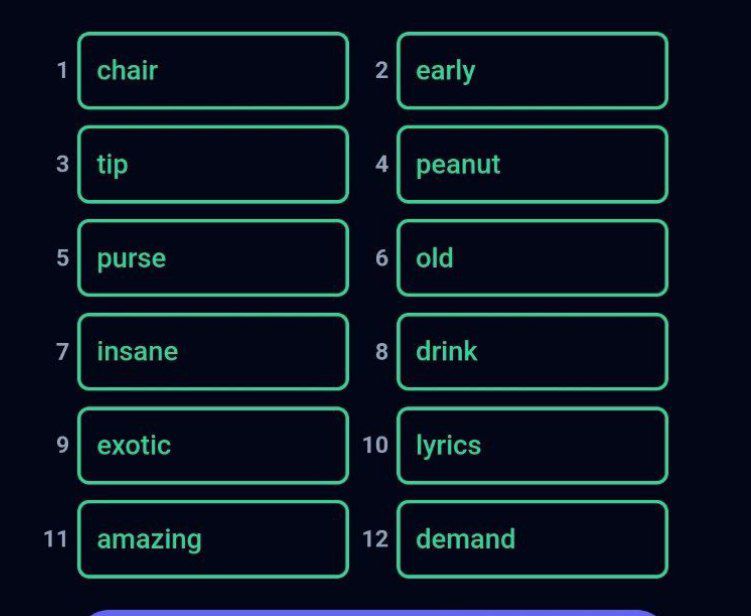
Task: Select word field 1 containing chair
Action: (x=213, y=71)
